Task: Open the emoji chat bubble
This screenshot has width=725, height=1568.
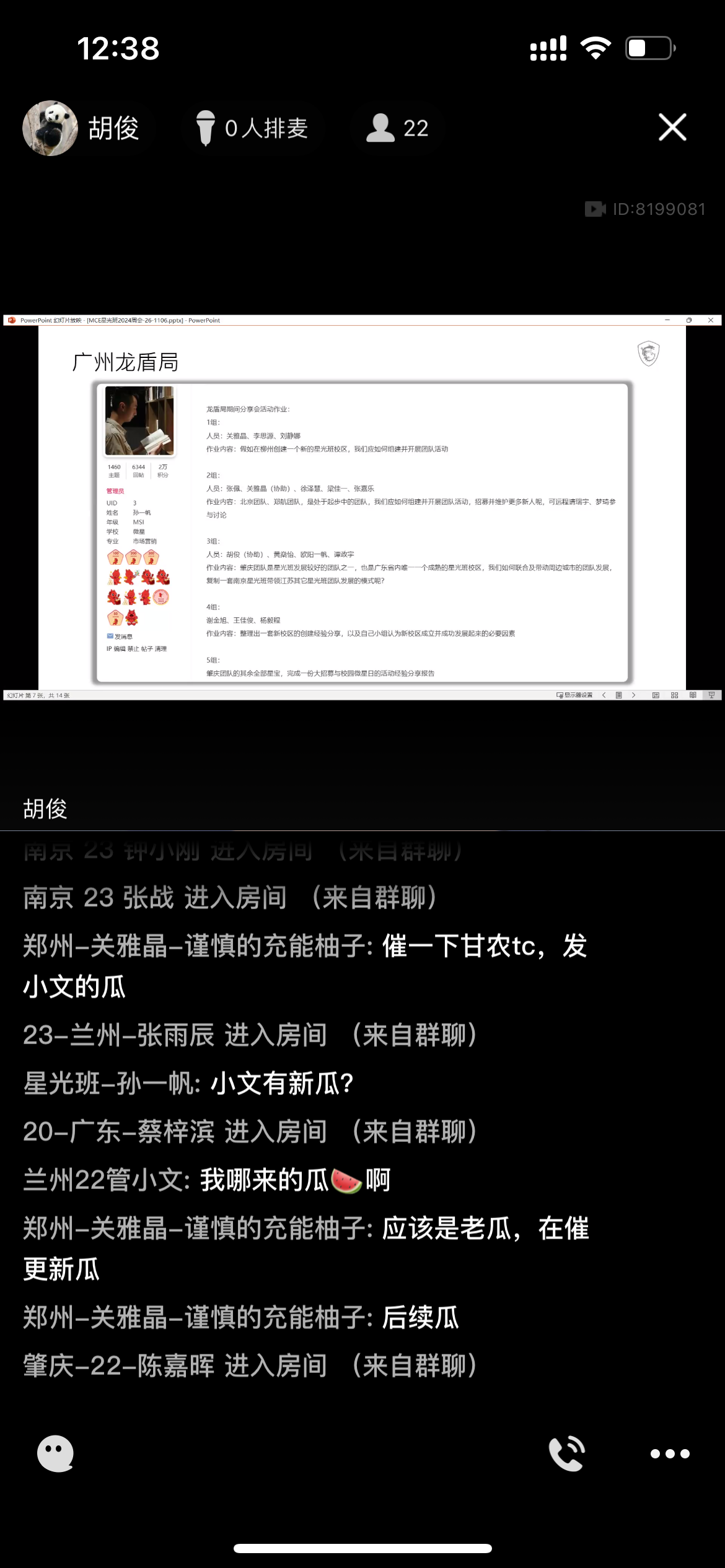Action: [55, 1453]
